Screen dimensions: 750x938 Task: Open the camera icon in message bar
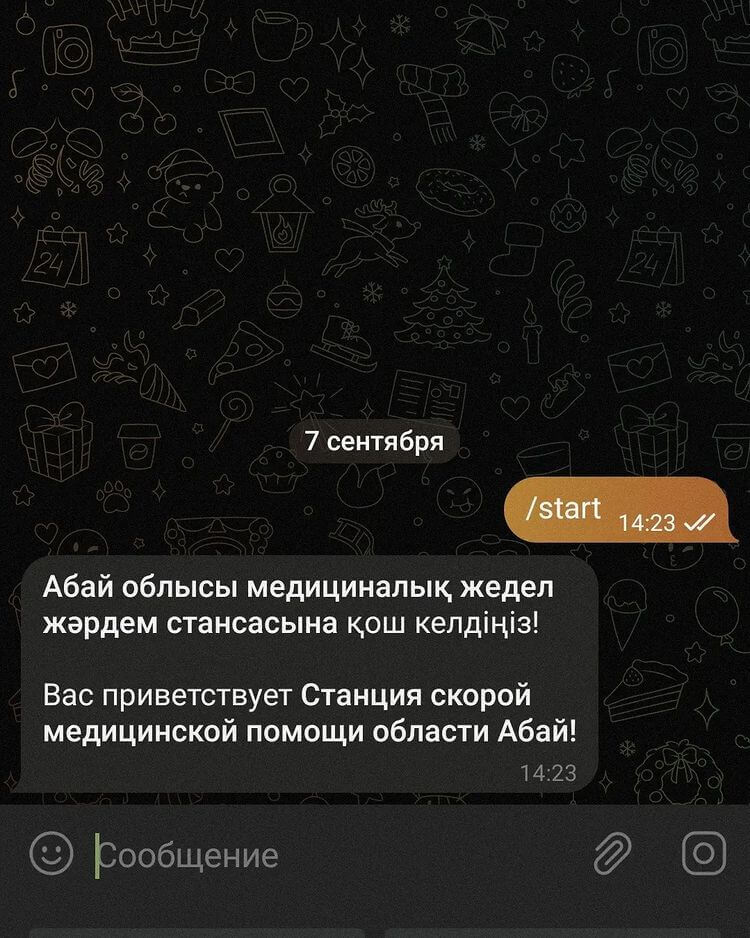click(x=703, y=854)
